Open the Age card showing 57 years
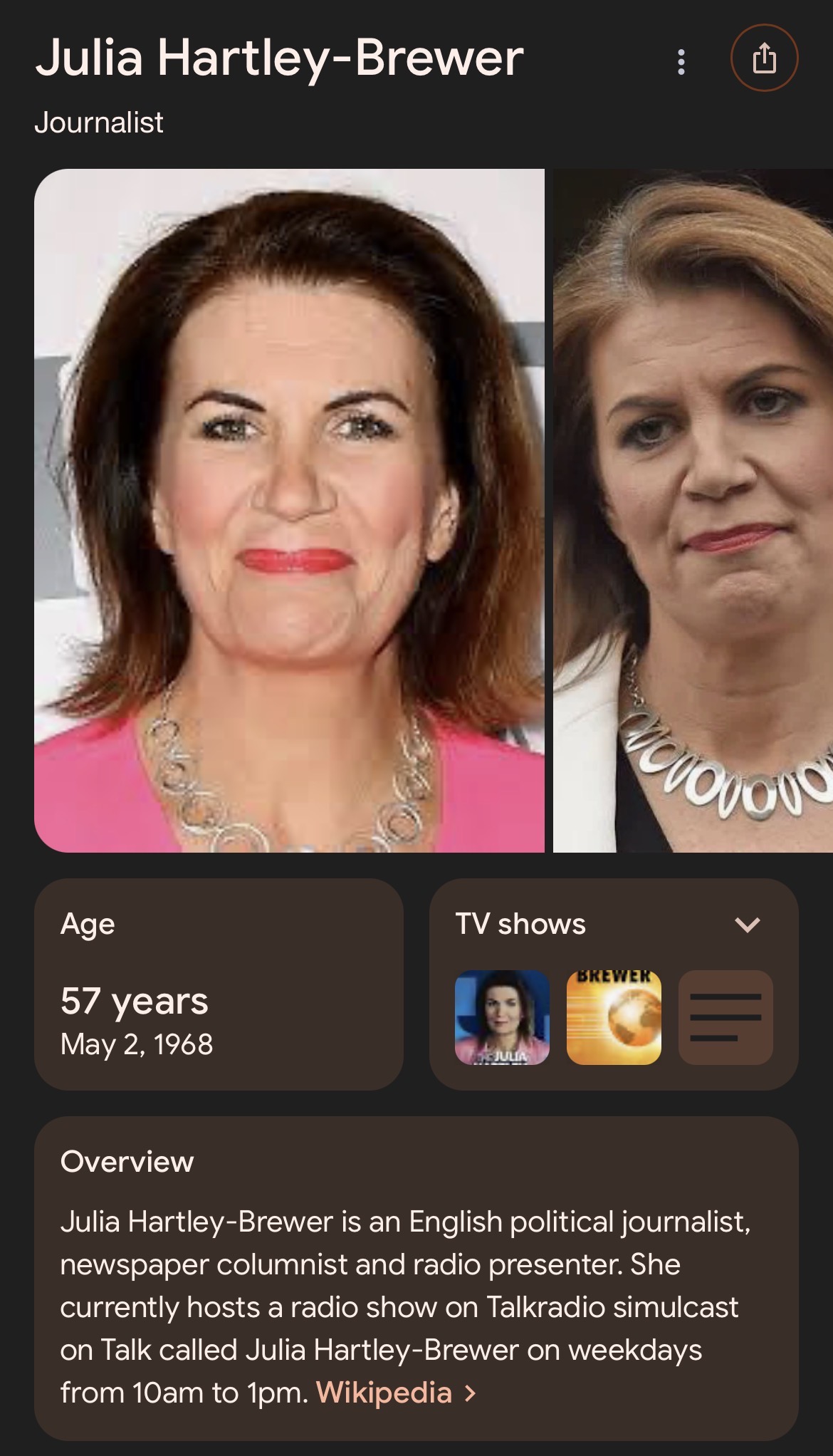The width and height of the screenshot is (833, 1456). pos(219,984)
